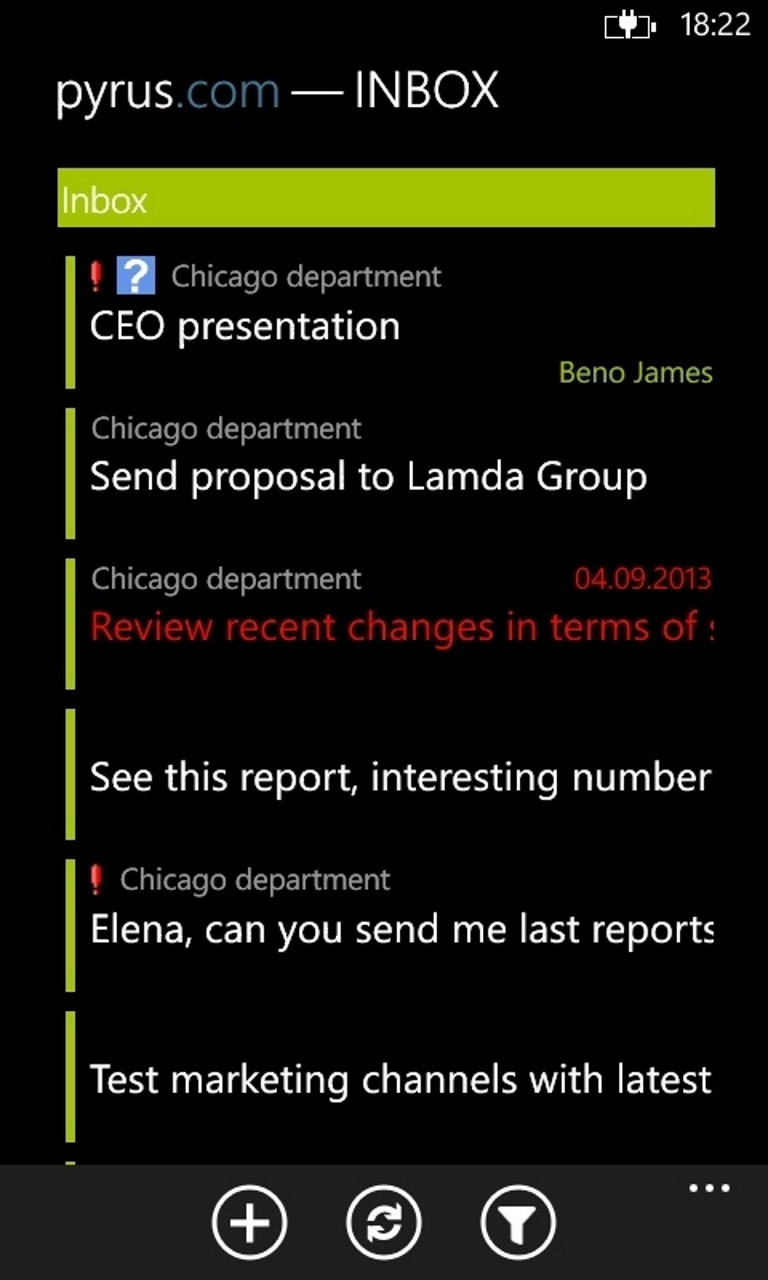Open the CEO presentation task
768x1280 pixels.
[x=245, y=327]
